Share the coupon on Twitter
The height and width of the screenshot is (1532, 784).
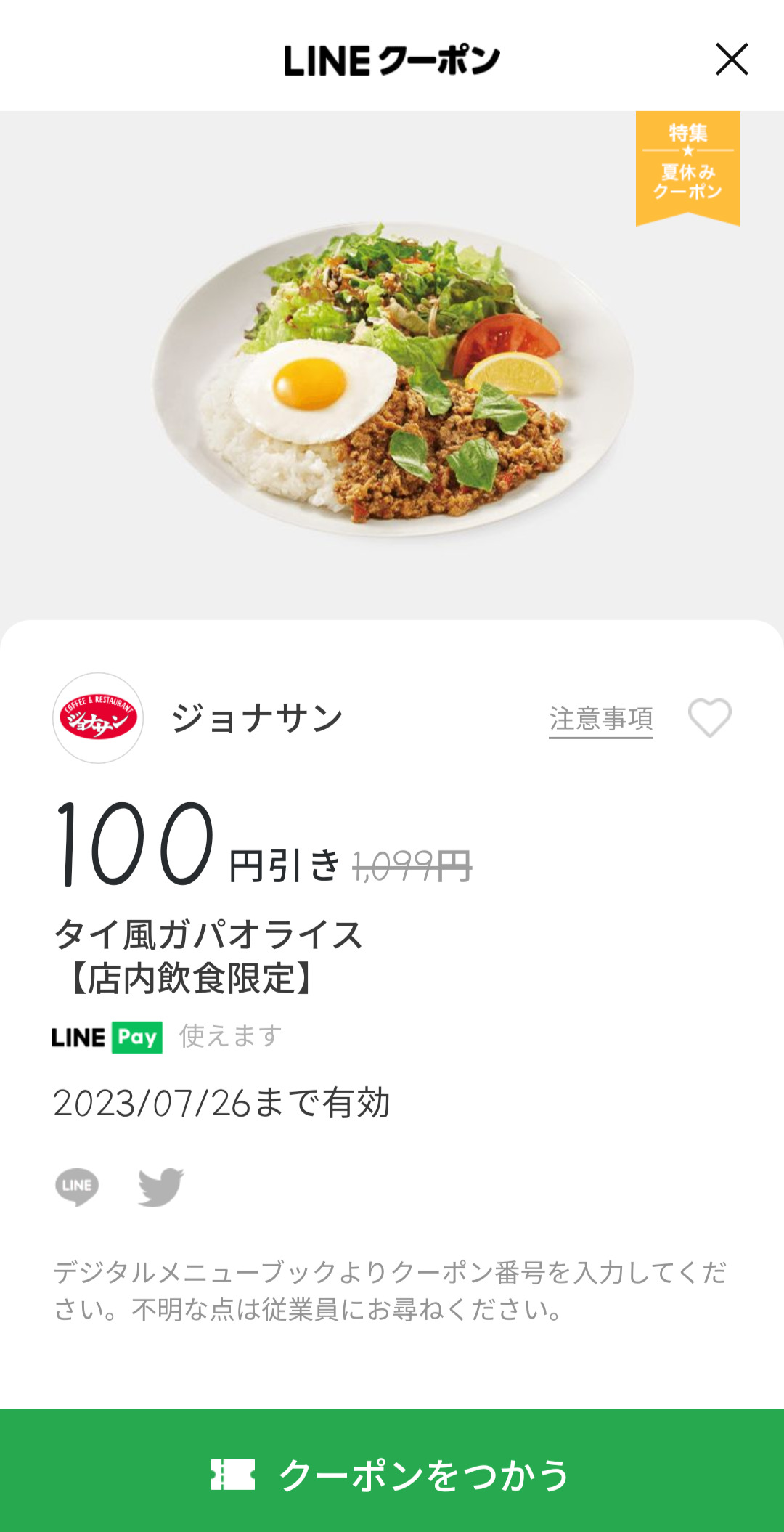160,1186
